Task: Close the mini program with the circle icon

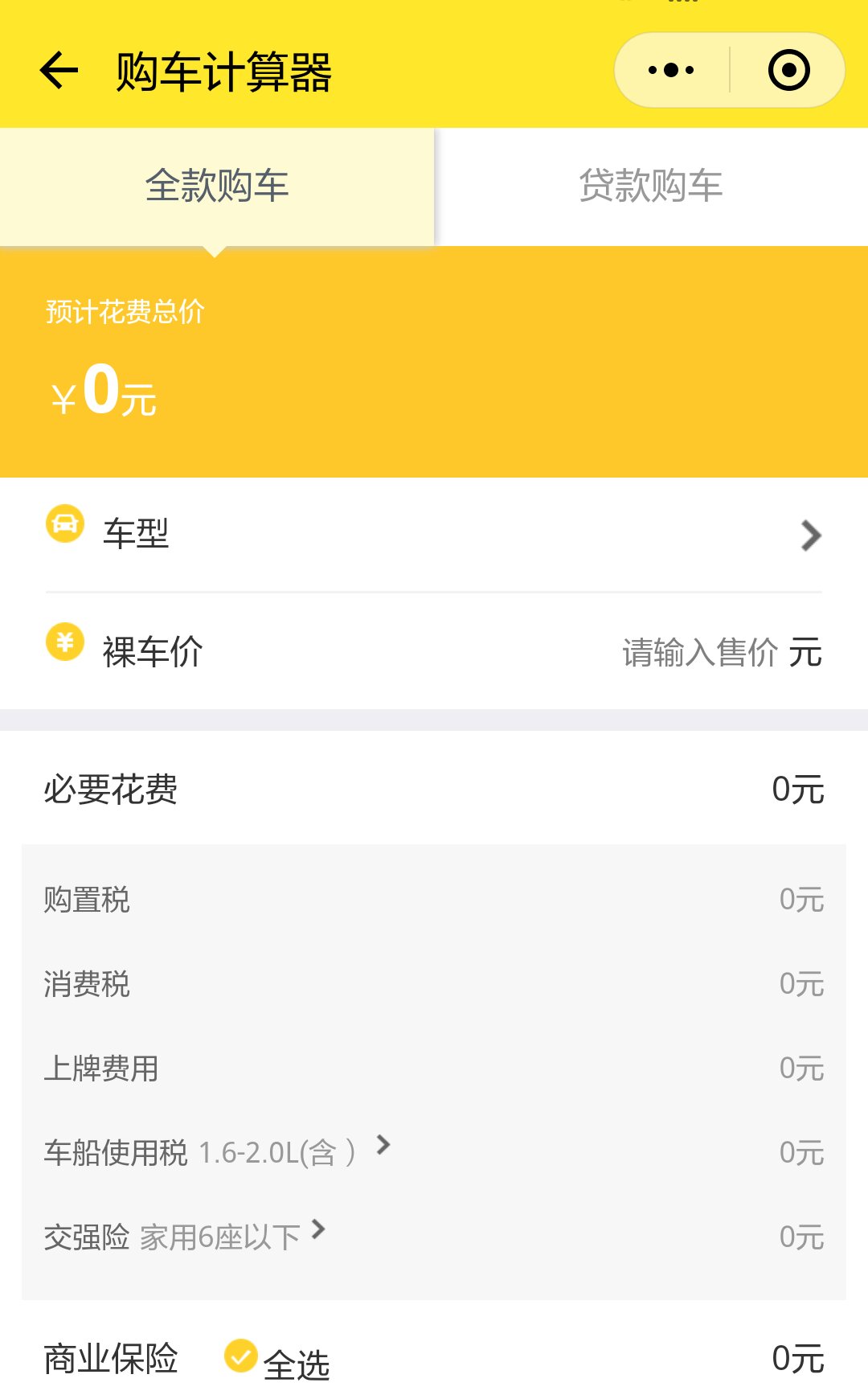Action: pos(788,71)
